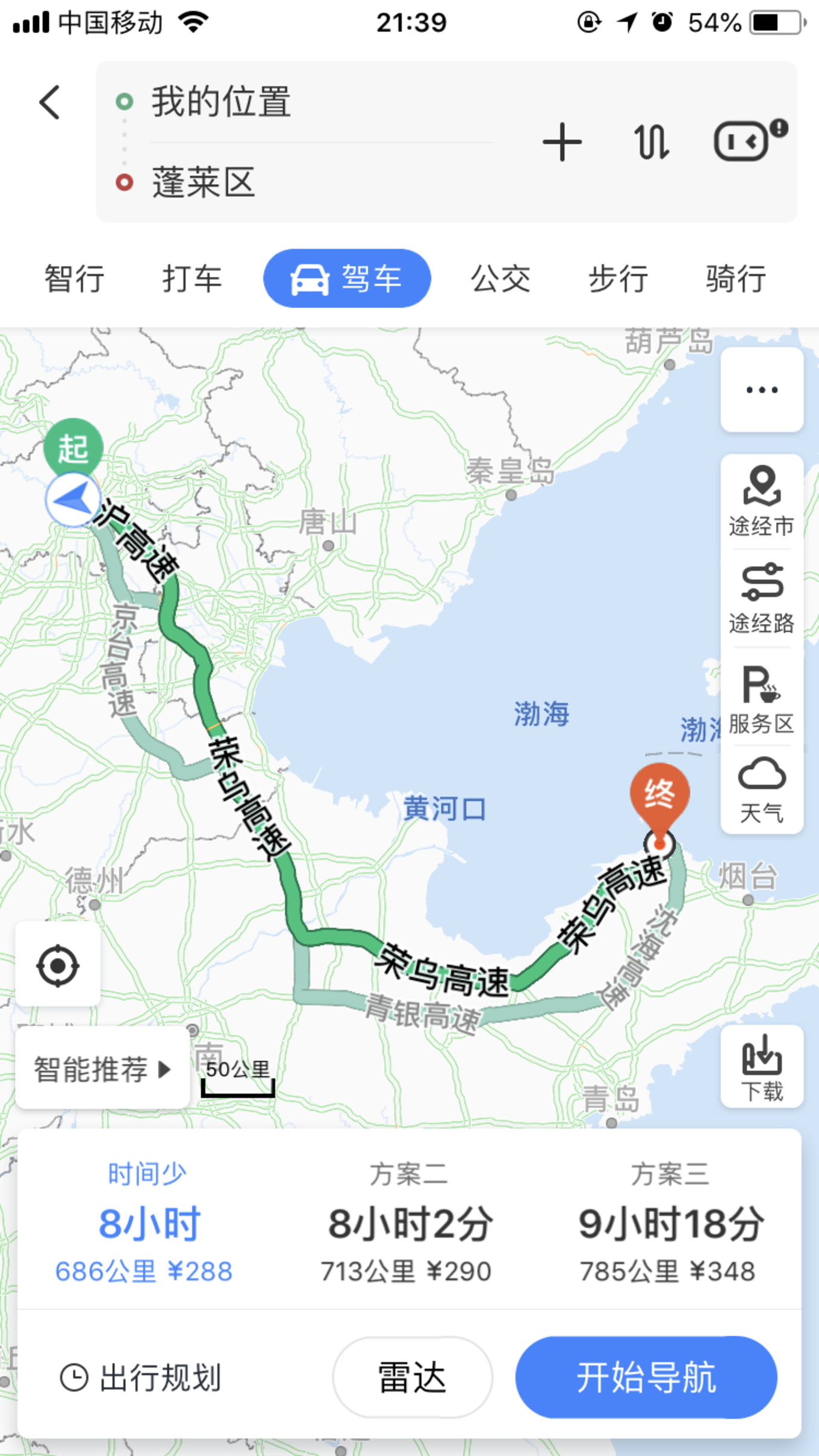View 途经路 roads along the route
Screen dimensions: 819x1456
click(762, 599)
